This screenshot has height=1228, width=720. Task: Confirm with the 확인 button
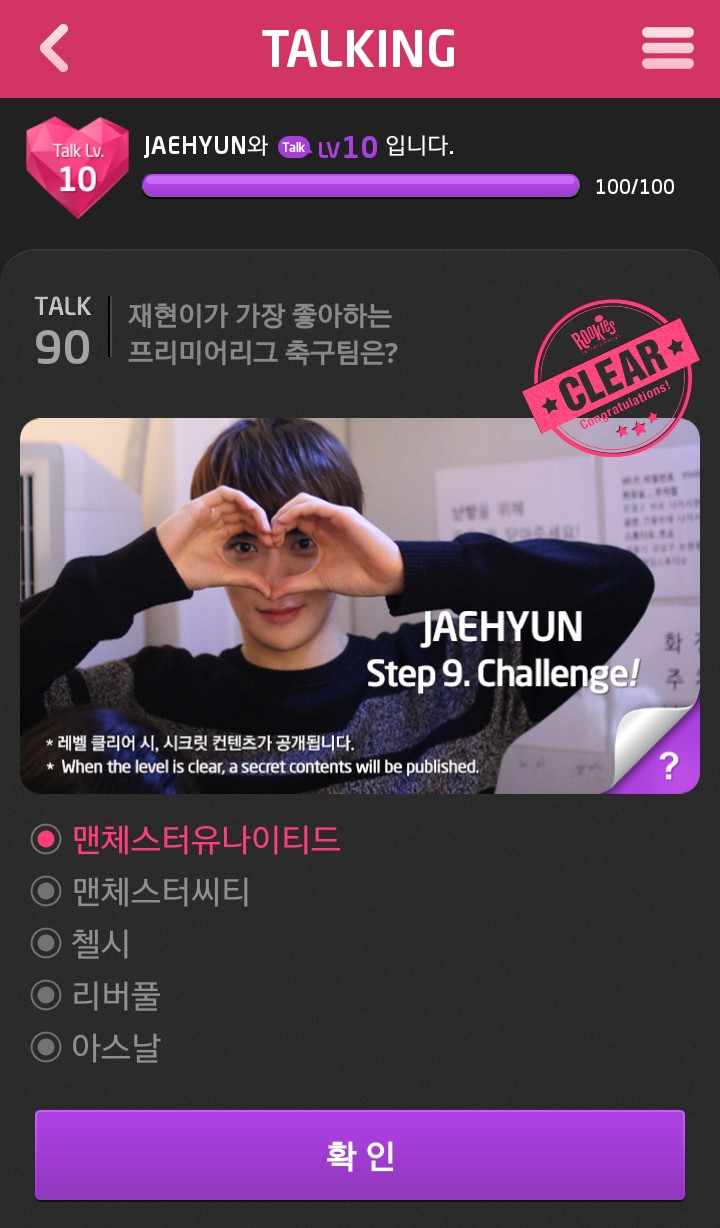pos(360,1155)
